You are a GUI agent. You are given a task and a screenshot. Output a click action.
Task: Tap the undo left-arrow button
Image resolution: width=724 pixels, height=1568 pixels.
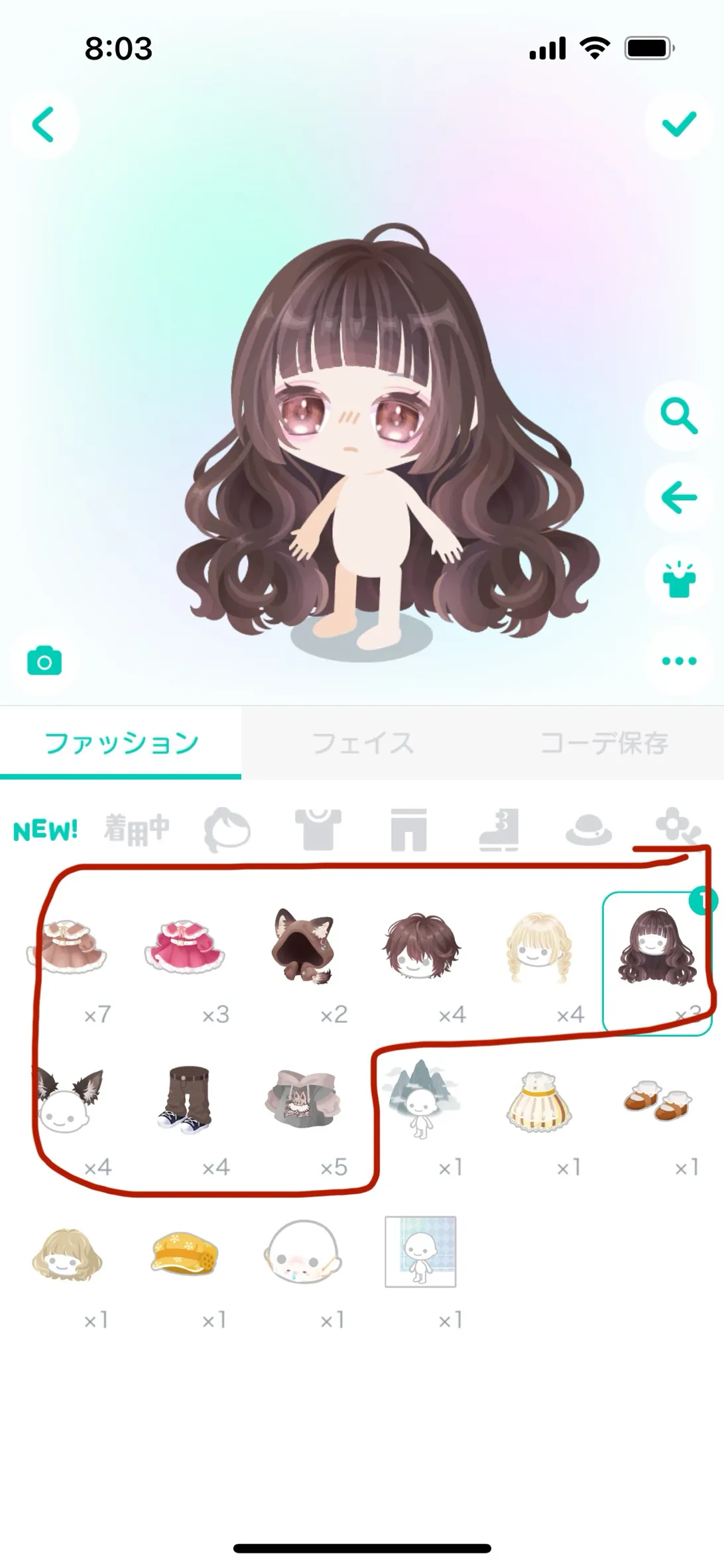pyautogui.click(x=679, y=497)
